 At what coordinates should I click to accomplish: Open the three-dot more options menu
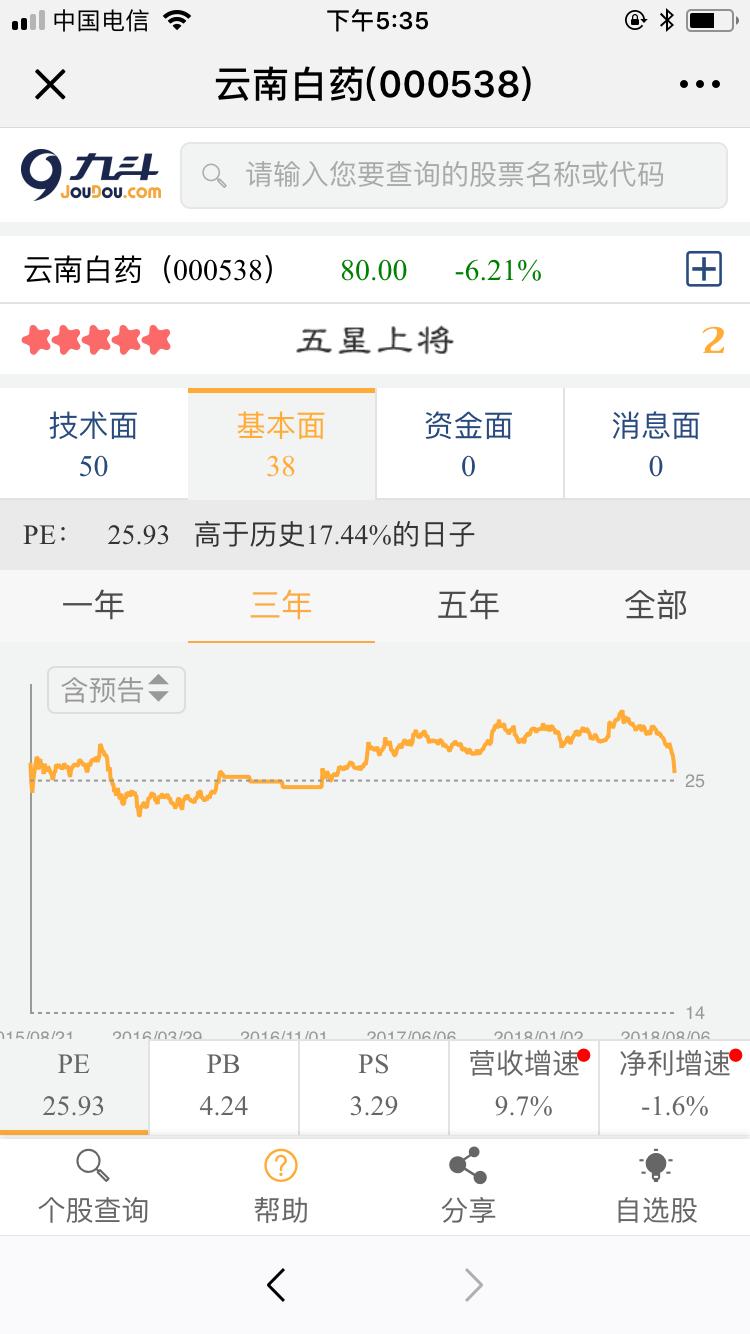point(698,84)
